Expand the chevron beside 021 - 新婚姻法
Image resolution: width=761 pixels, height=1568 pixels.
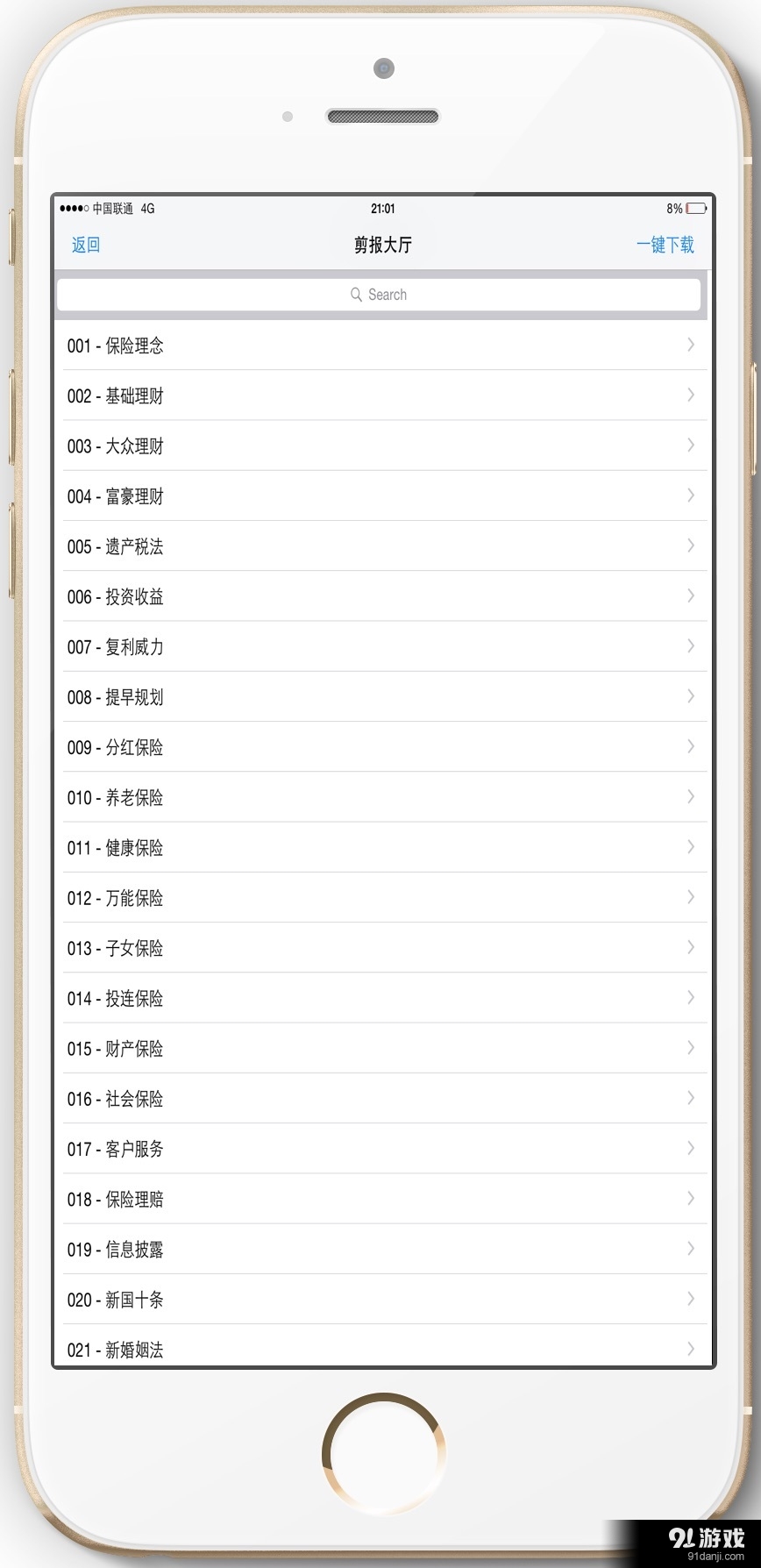(689, 1350)
